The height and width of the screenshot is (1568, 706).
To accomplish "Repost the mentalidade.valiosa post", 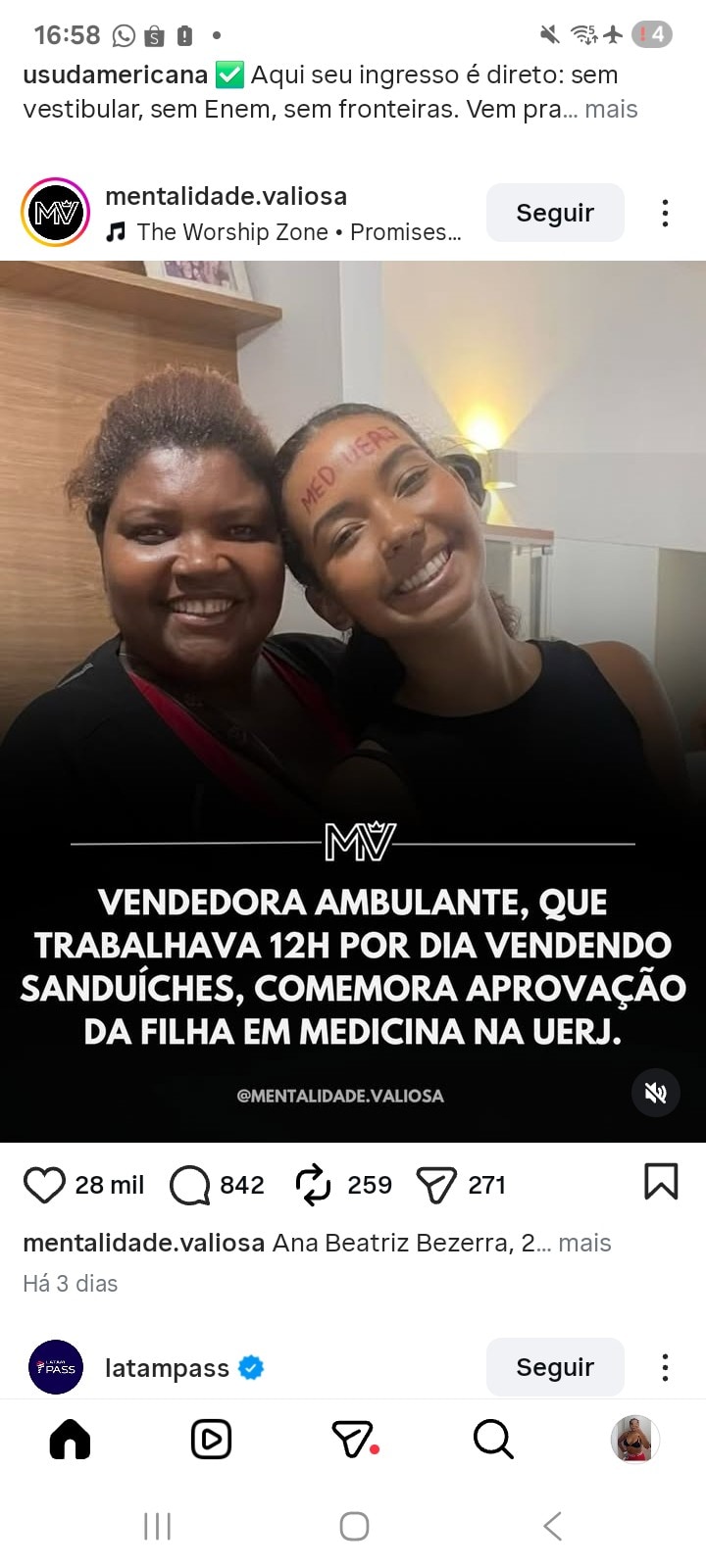I will 313,1185.
